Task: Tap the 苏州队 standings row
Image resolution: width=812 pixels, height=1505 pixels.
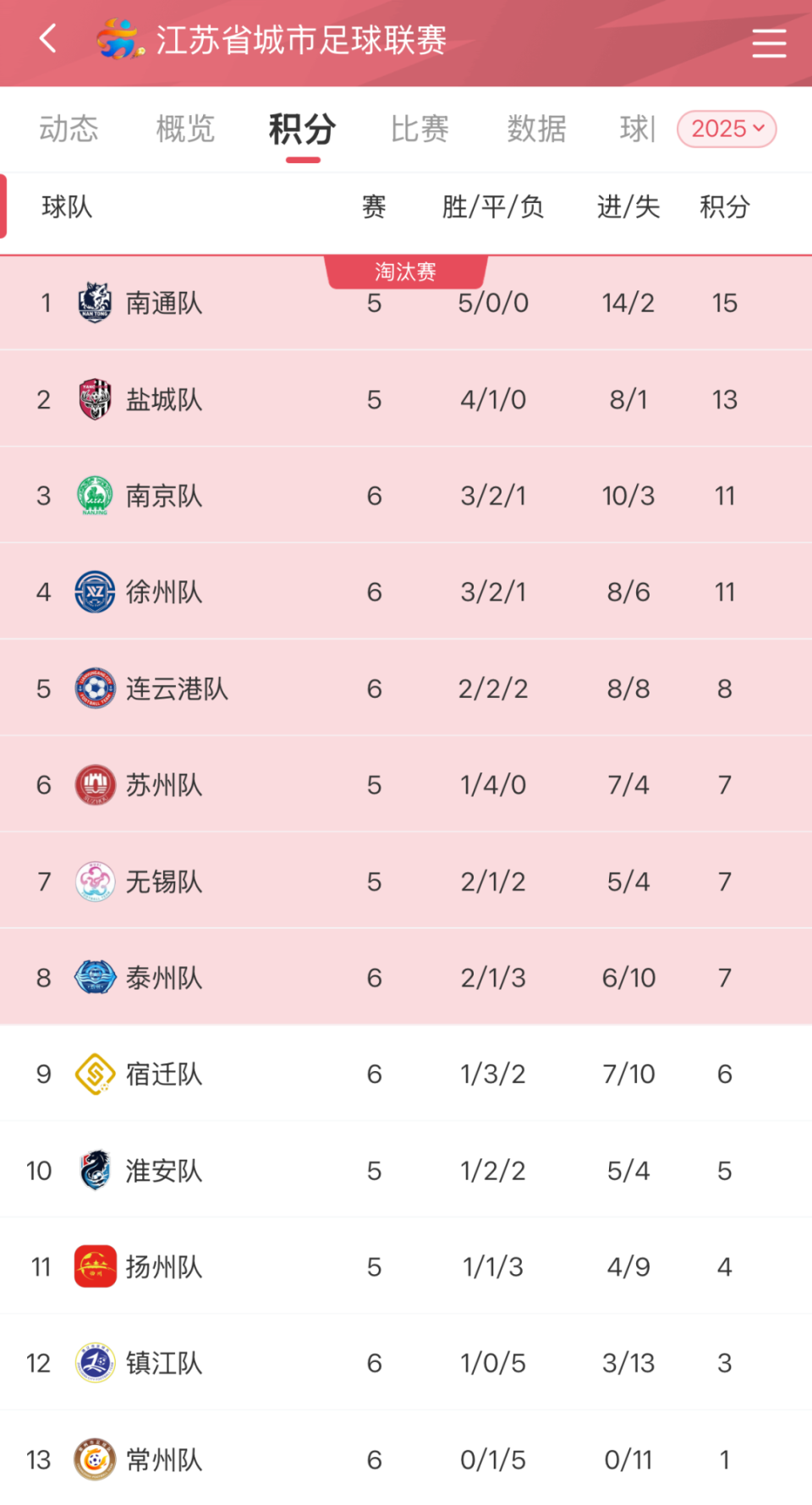Action: click(x=406, y=785)
